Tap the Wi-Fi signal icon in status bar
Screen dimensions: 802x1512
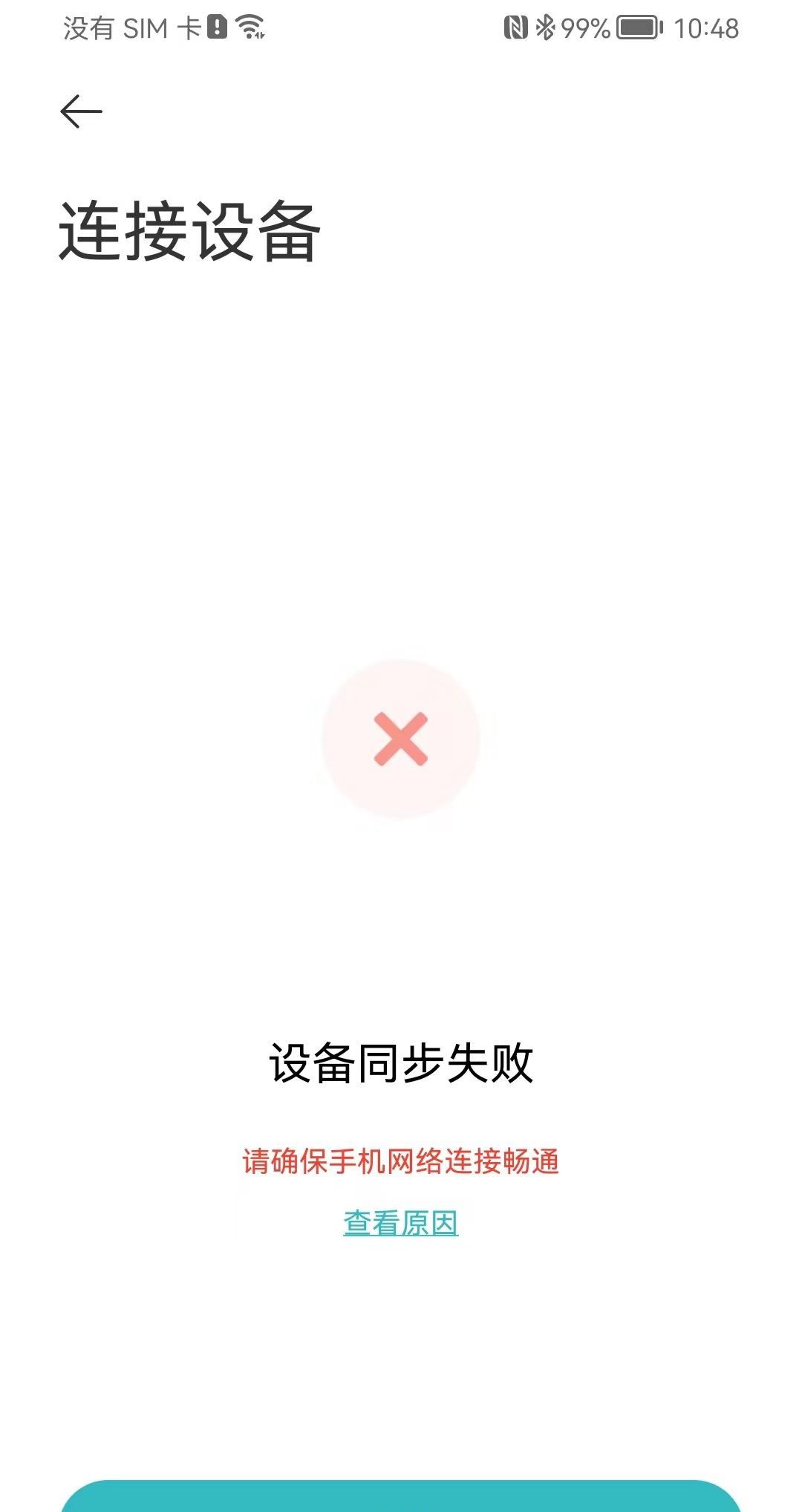click(x=249, y=26)
